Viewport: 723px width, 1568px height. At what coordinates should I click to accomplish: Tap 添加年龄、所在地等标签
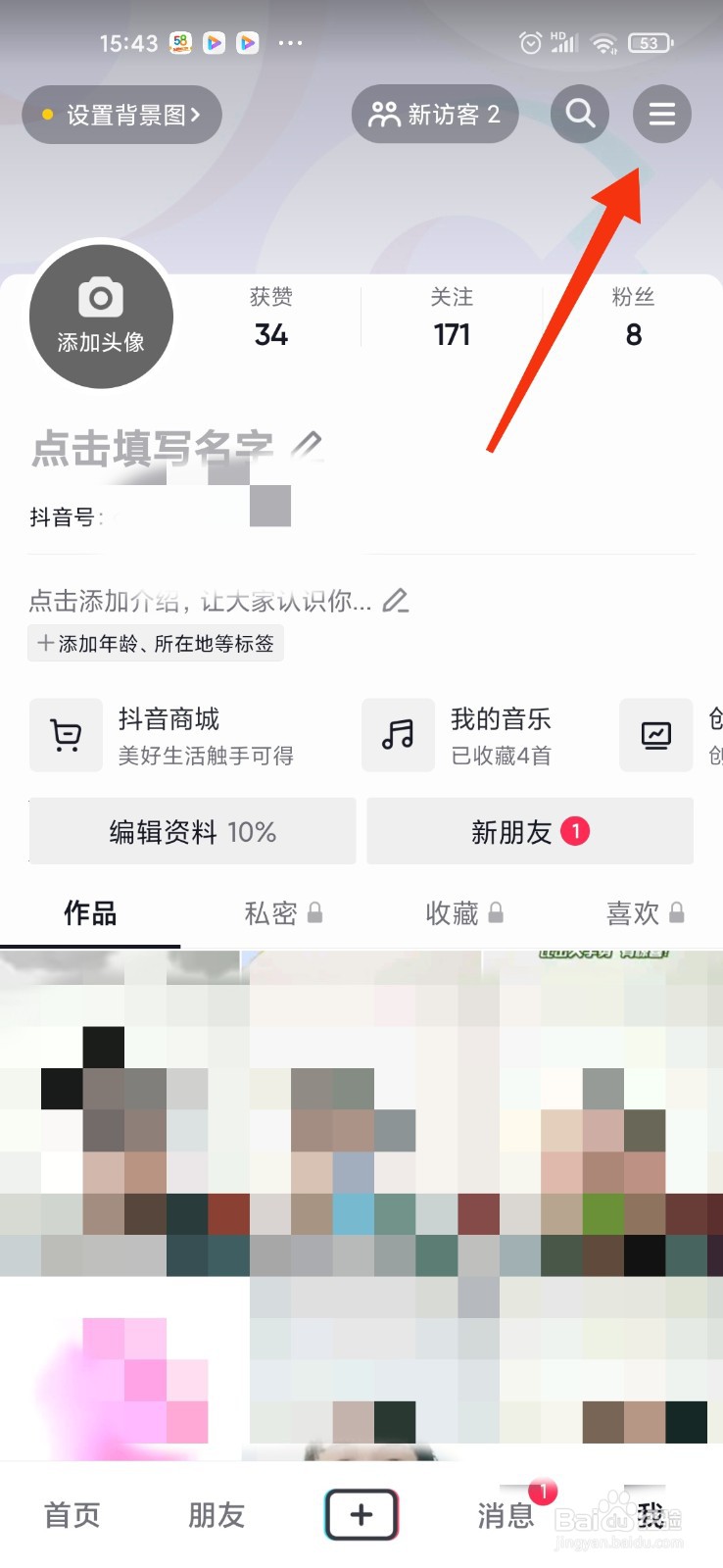155,643
